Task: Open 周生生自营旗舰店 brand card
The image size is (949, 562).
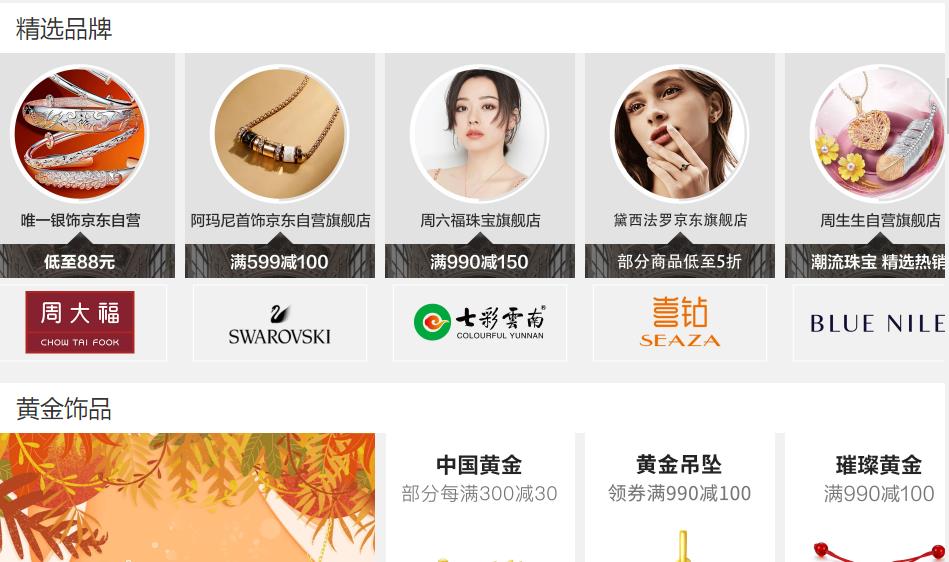Action: [x=868, y=165]
